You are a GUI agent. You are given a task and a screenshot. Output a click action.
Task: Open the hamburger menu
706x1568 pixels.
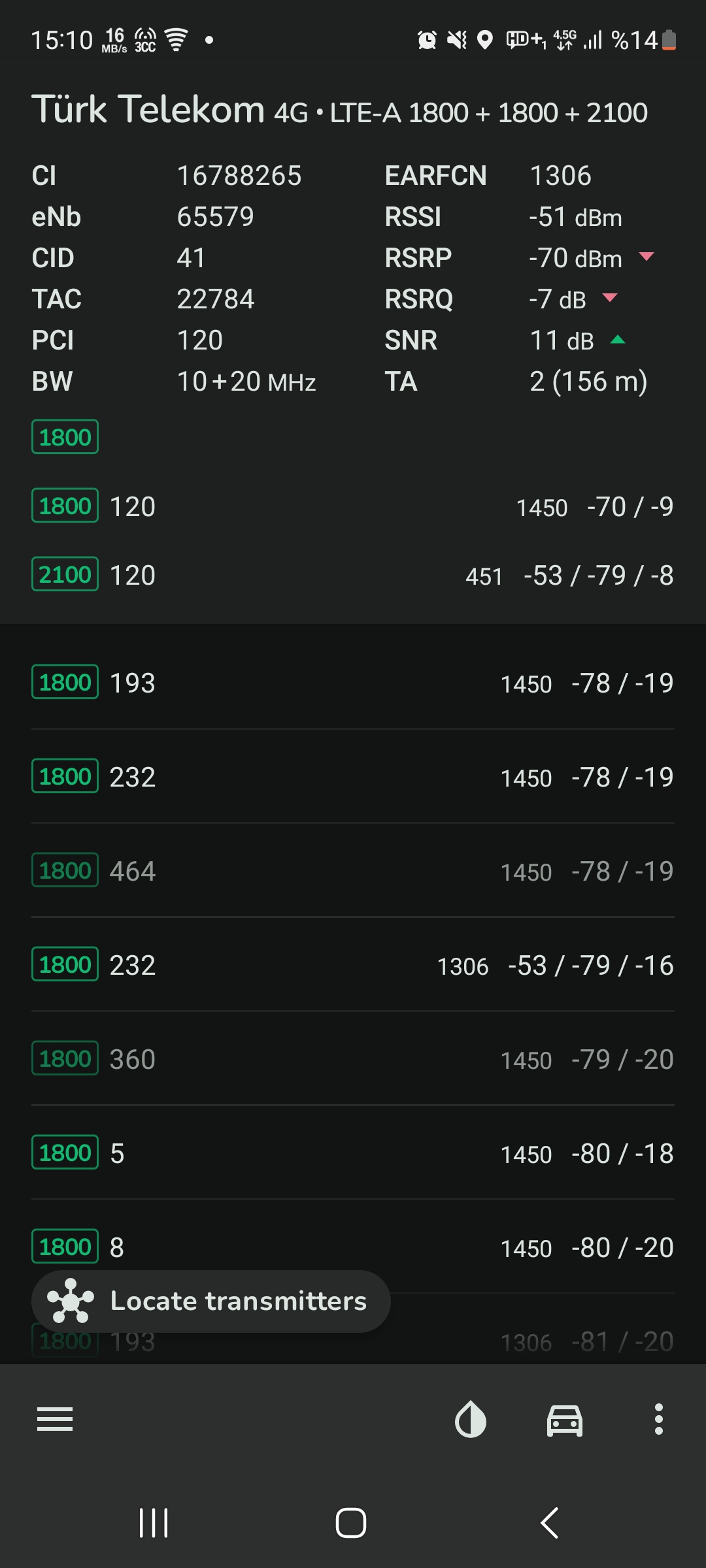coord(55,1419)
